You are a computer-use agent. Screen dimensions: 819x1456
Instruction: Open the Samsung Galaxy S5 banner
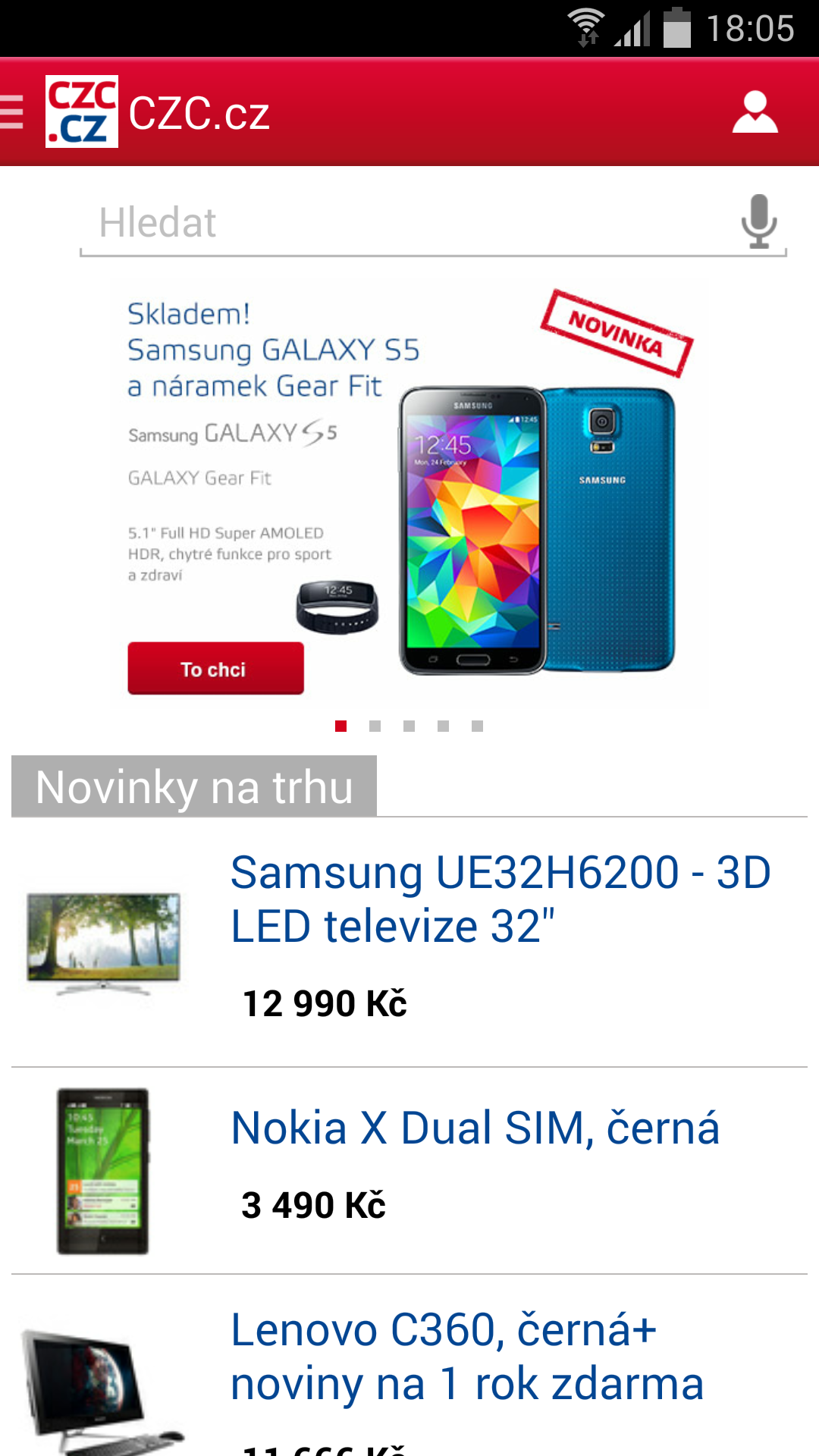(x=409, y=493)
